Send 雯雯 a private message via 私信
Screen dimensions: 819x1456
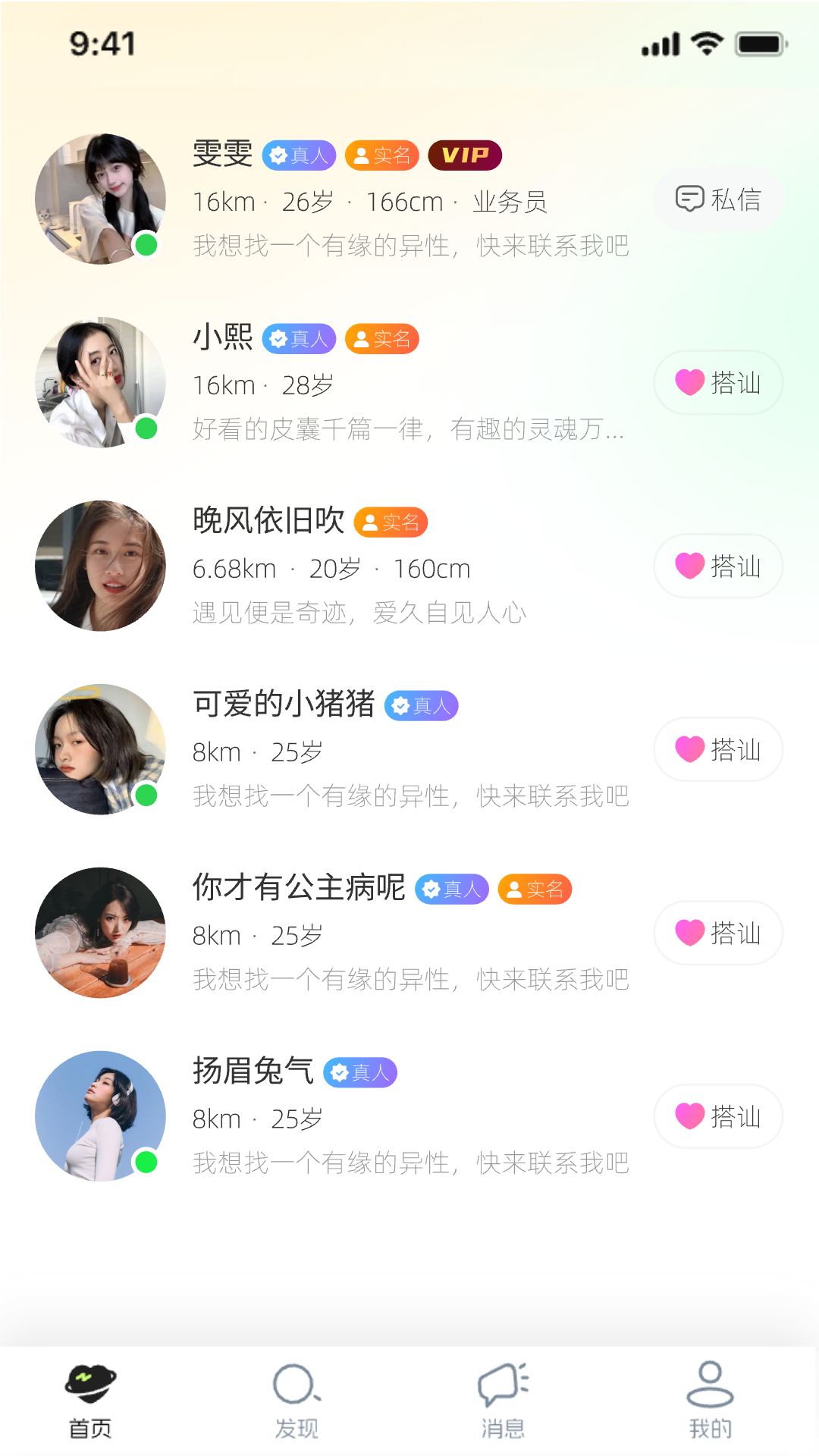717,199
